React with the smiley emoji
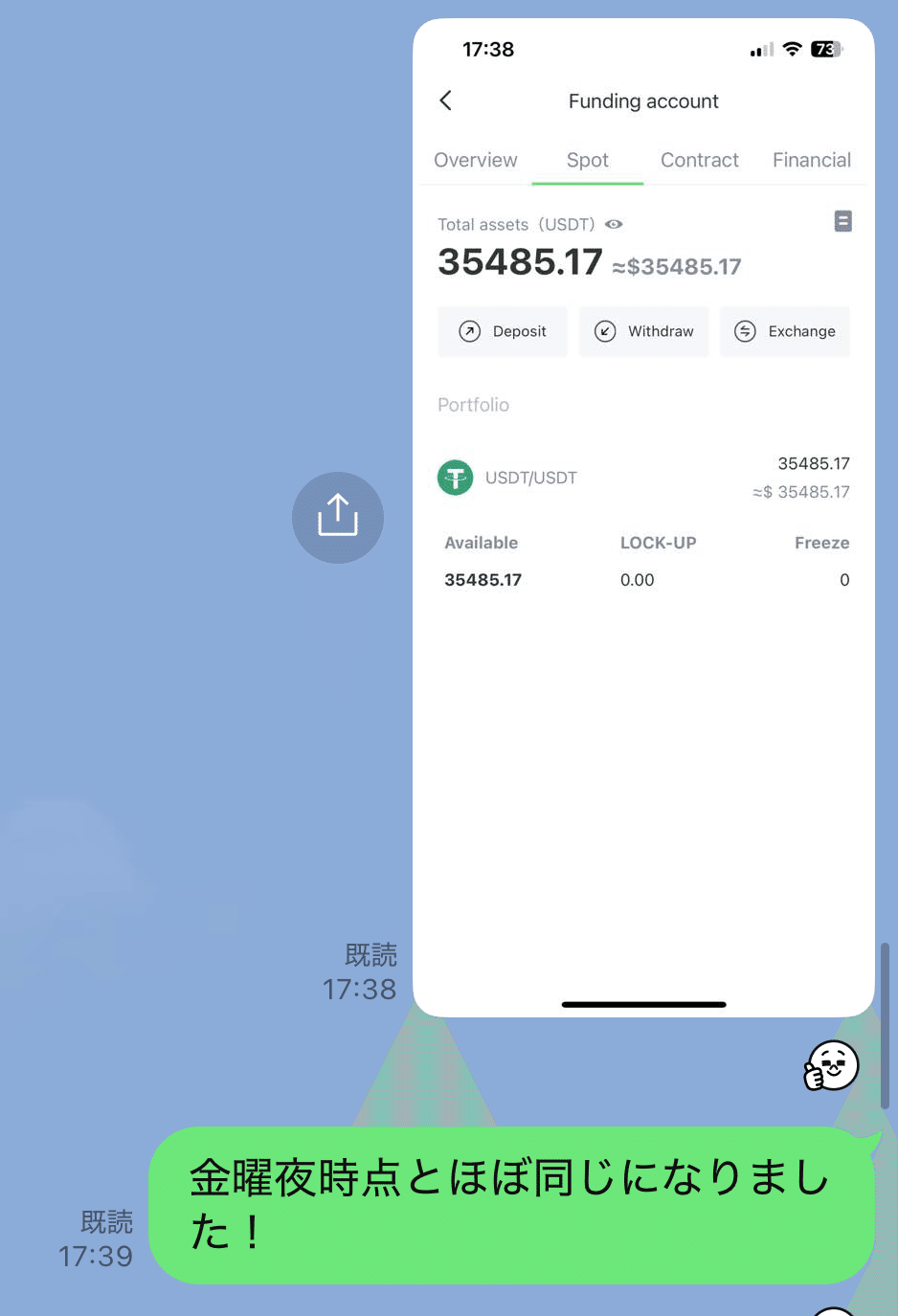This screenshot has width=898, height=1316. coord(831,1065)
